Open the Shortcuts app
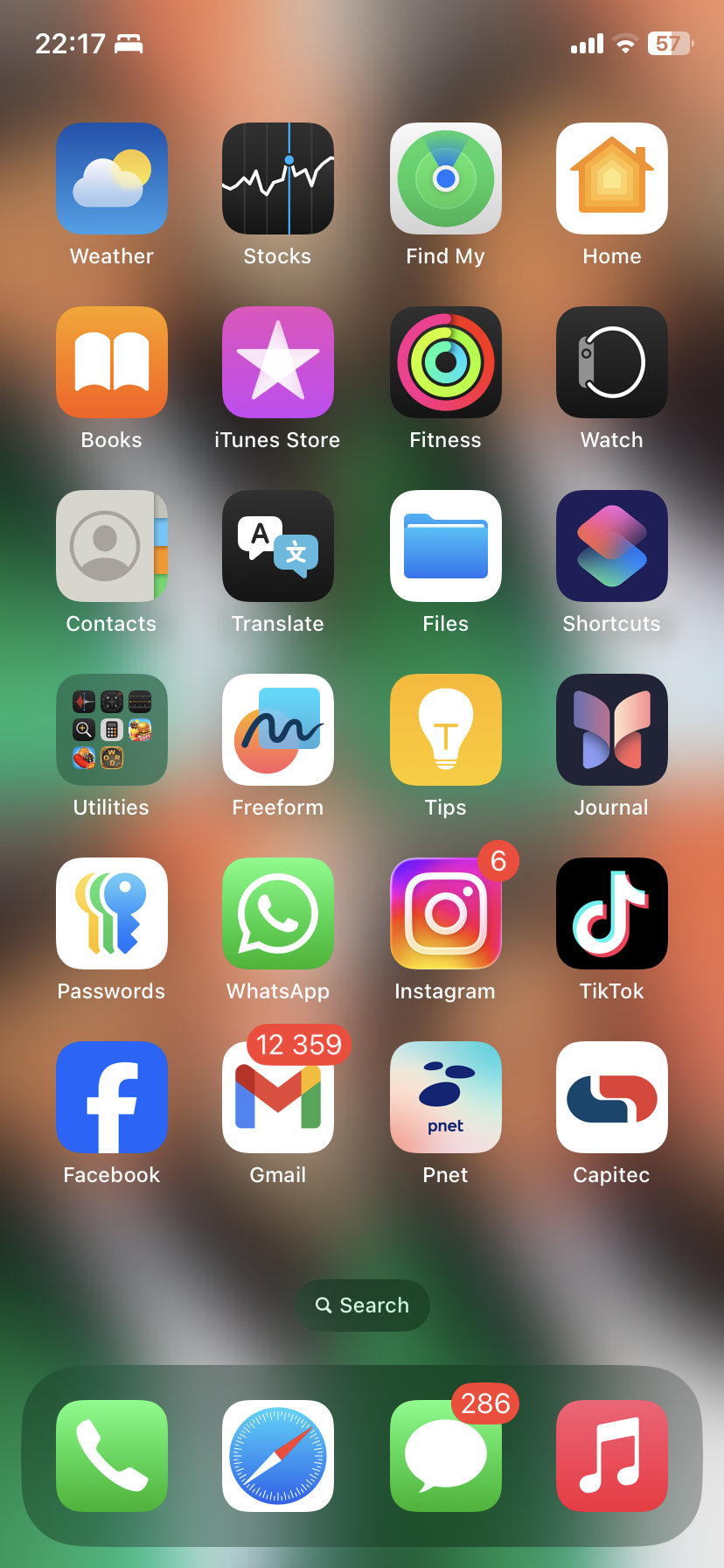Screen dimensions: 724x1568 coord(612,546)
